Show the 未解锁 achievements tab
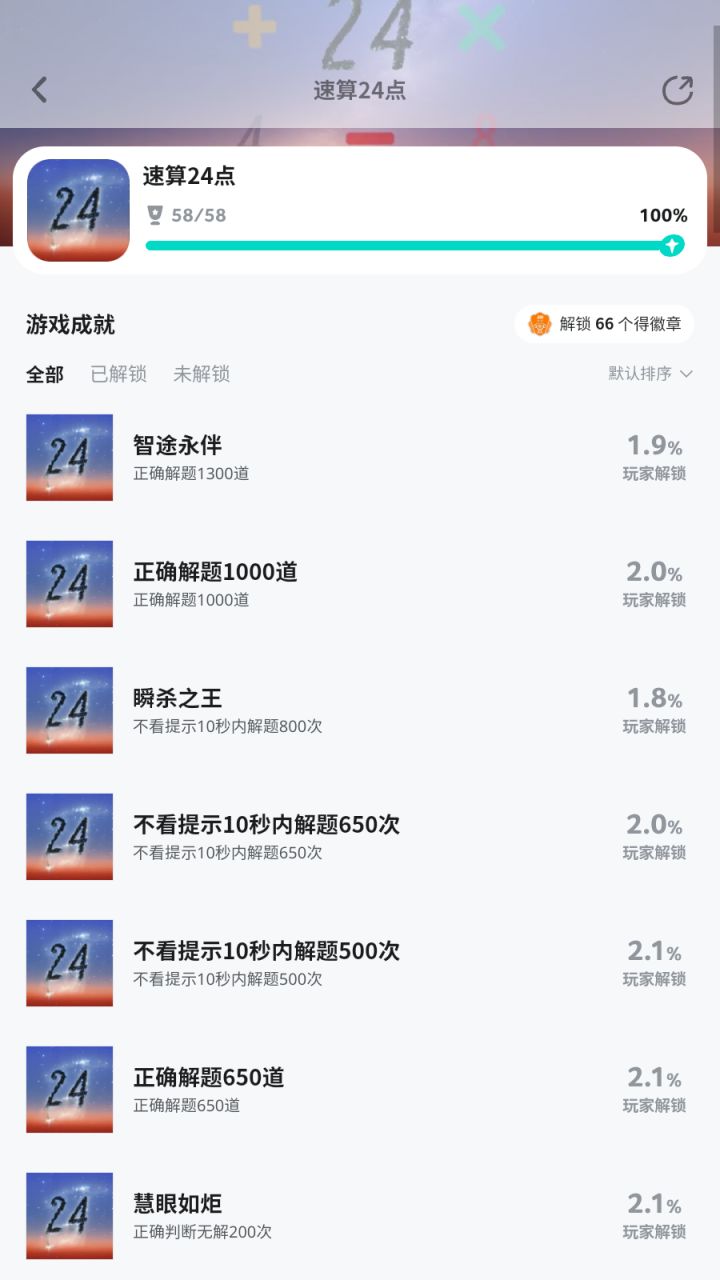This screenshot has width=720, height=1280. point(201,374)
